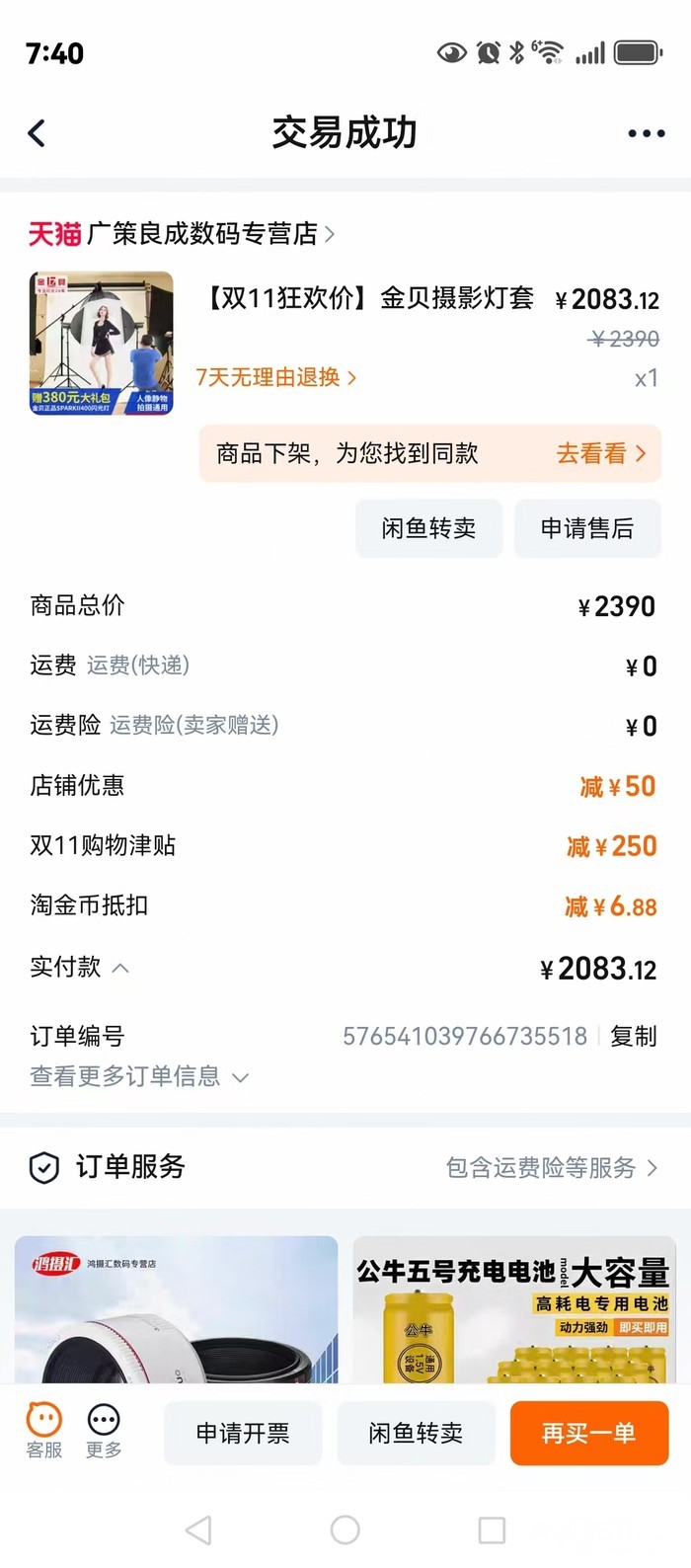Contact 客服 customer service
This screenshot has width=691, height=1568.
pos(44,1431)
